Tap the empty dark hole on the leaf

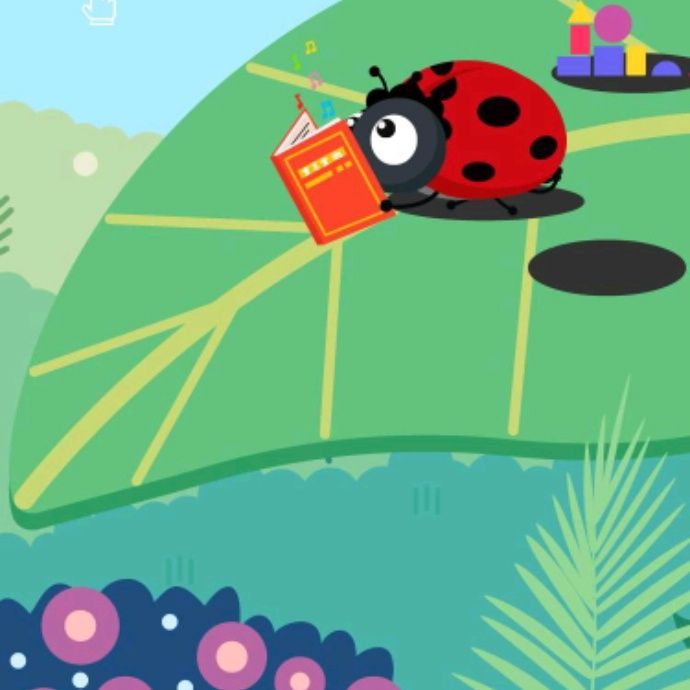click(x=606, y=267)
